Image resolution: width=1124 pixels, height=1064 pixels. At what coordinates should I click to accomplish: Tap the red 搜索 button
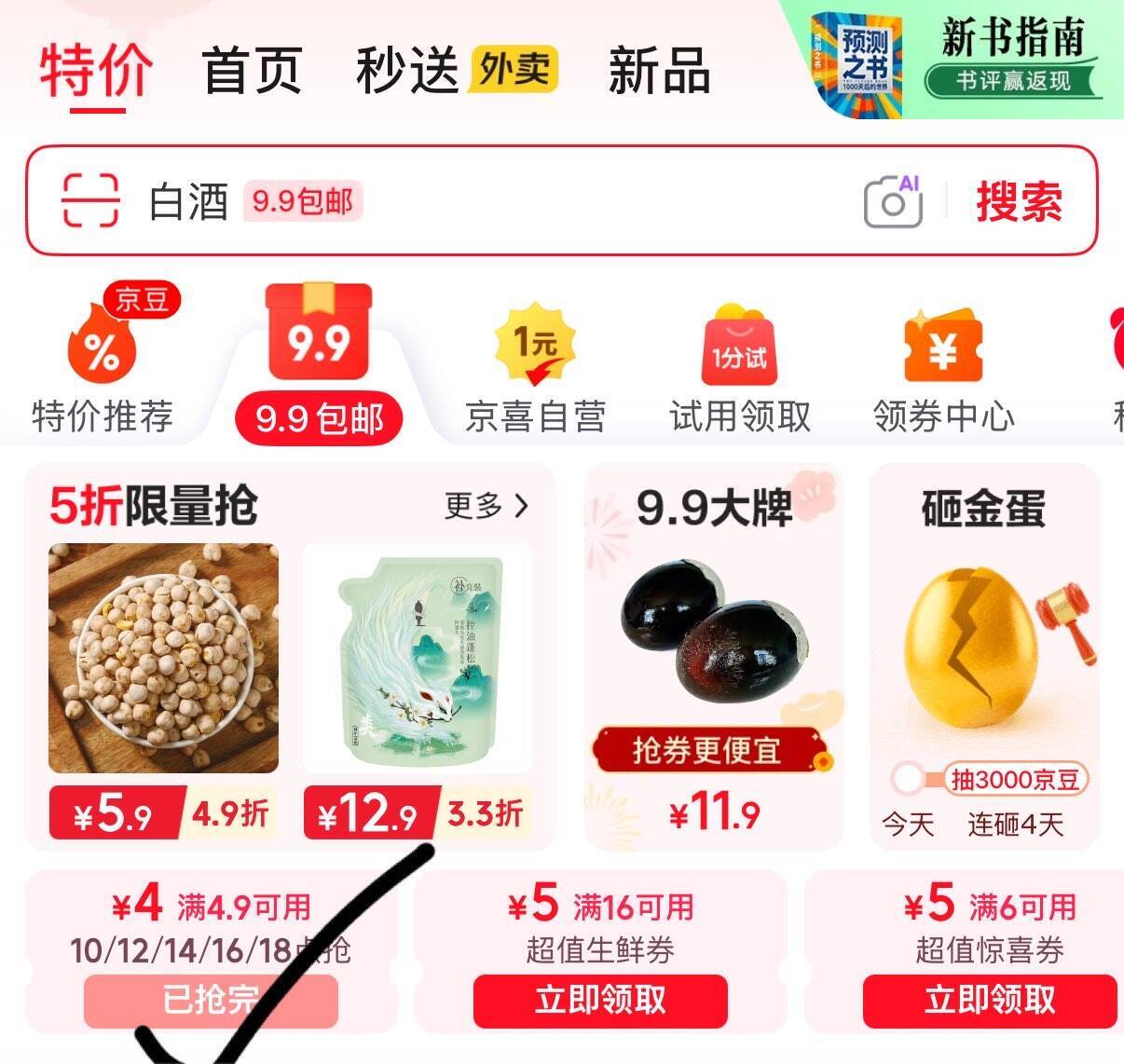[1019, 201]
